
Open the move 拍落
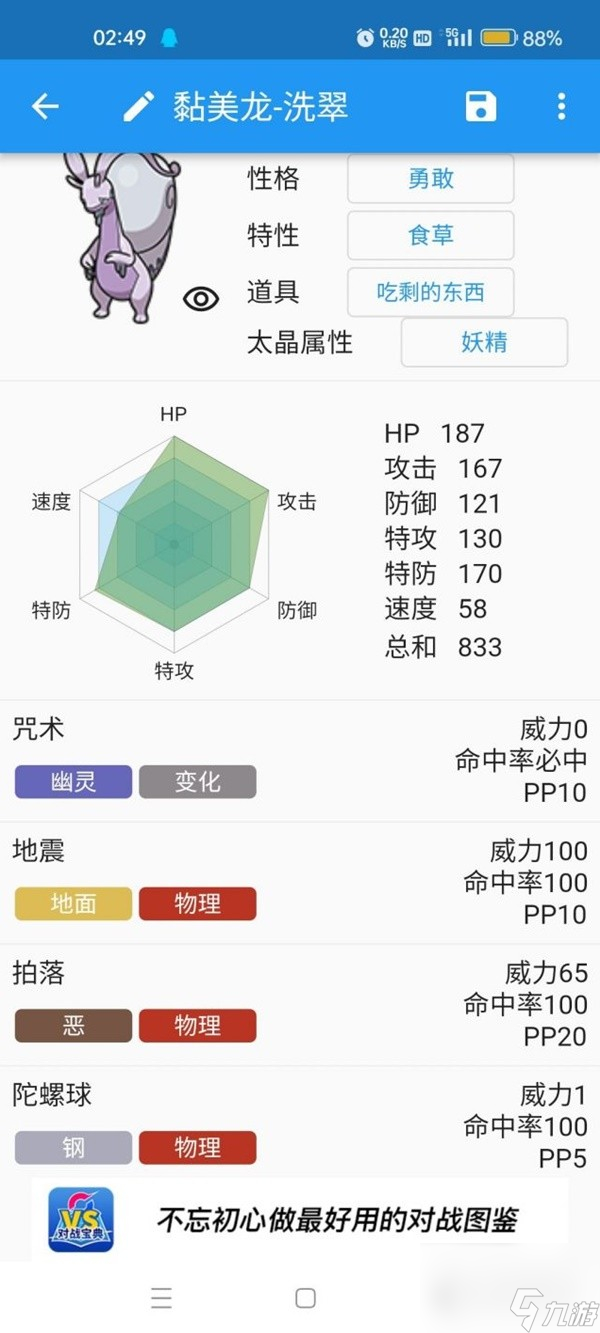[300, 1005]
